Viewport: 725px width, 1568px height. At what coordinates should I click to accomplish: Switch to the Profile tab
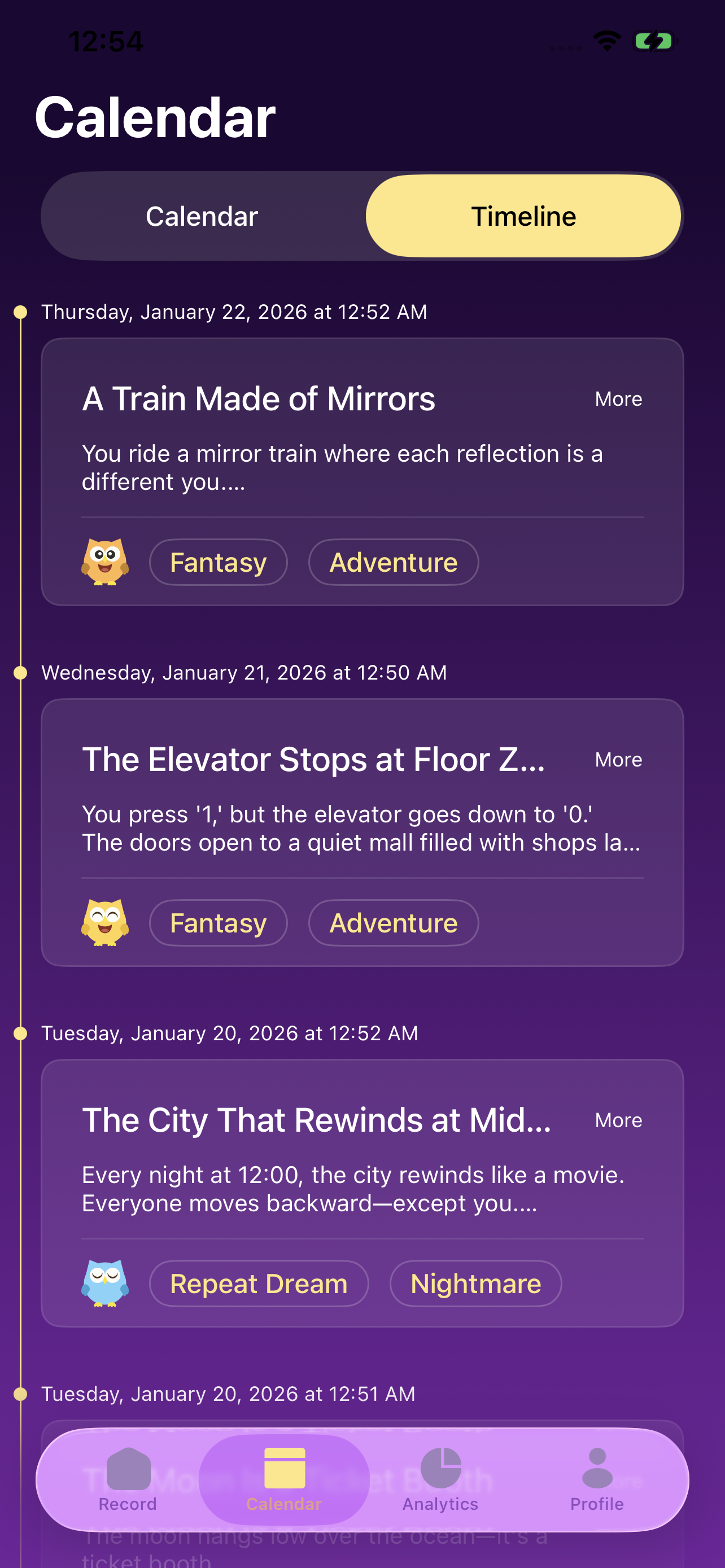[597, 1485]
